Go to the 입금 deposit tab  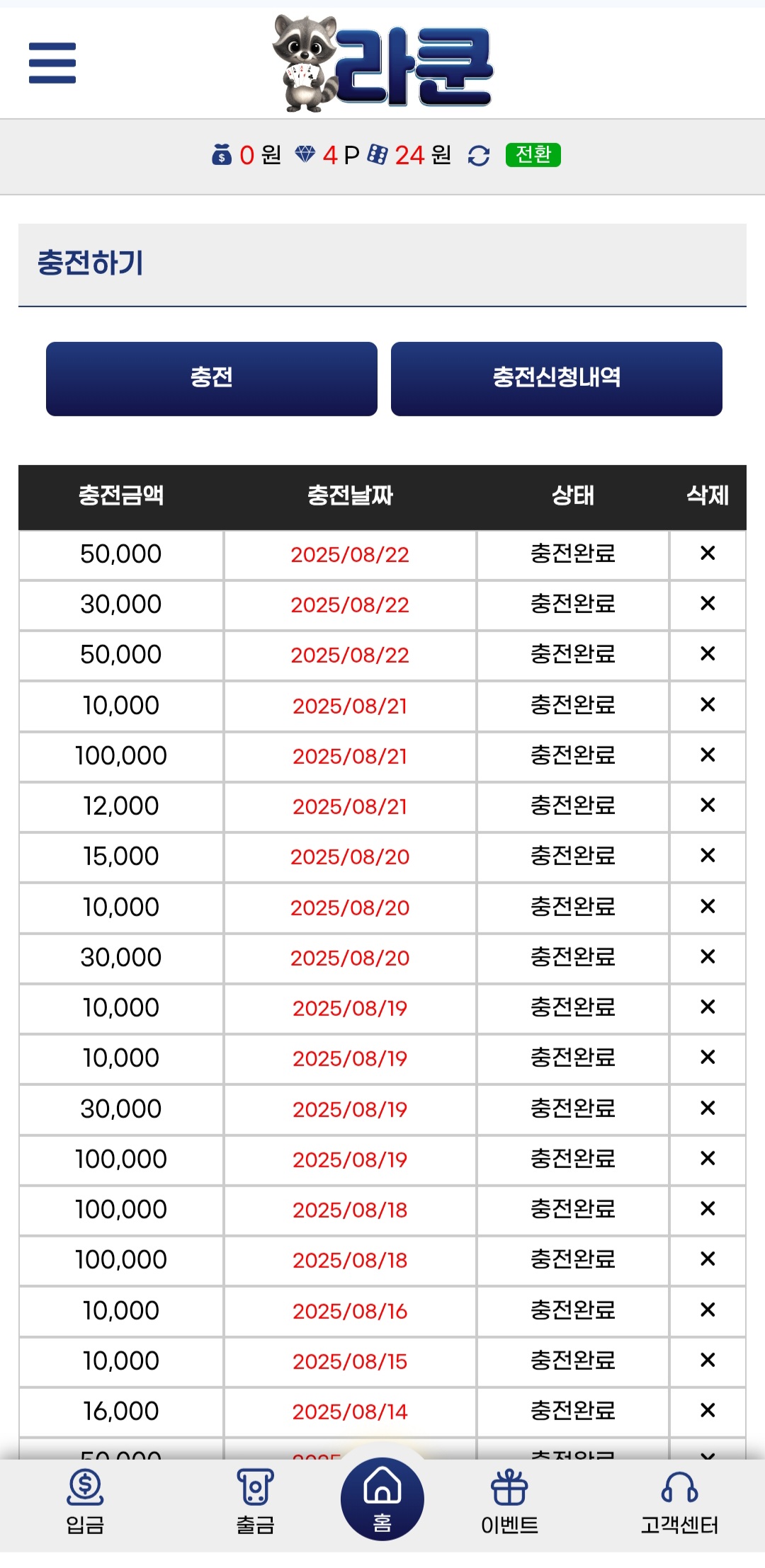(x=85, y=1501)
